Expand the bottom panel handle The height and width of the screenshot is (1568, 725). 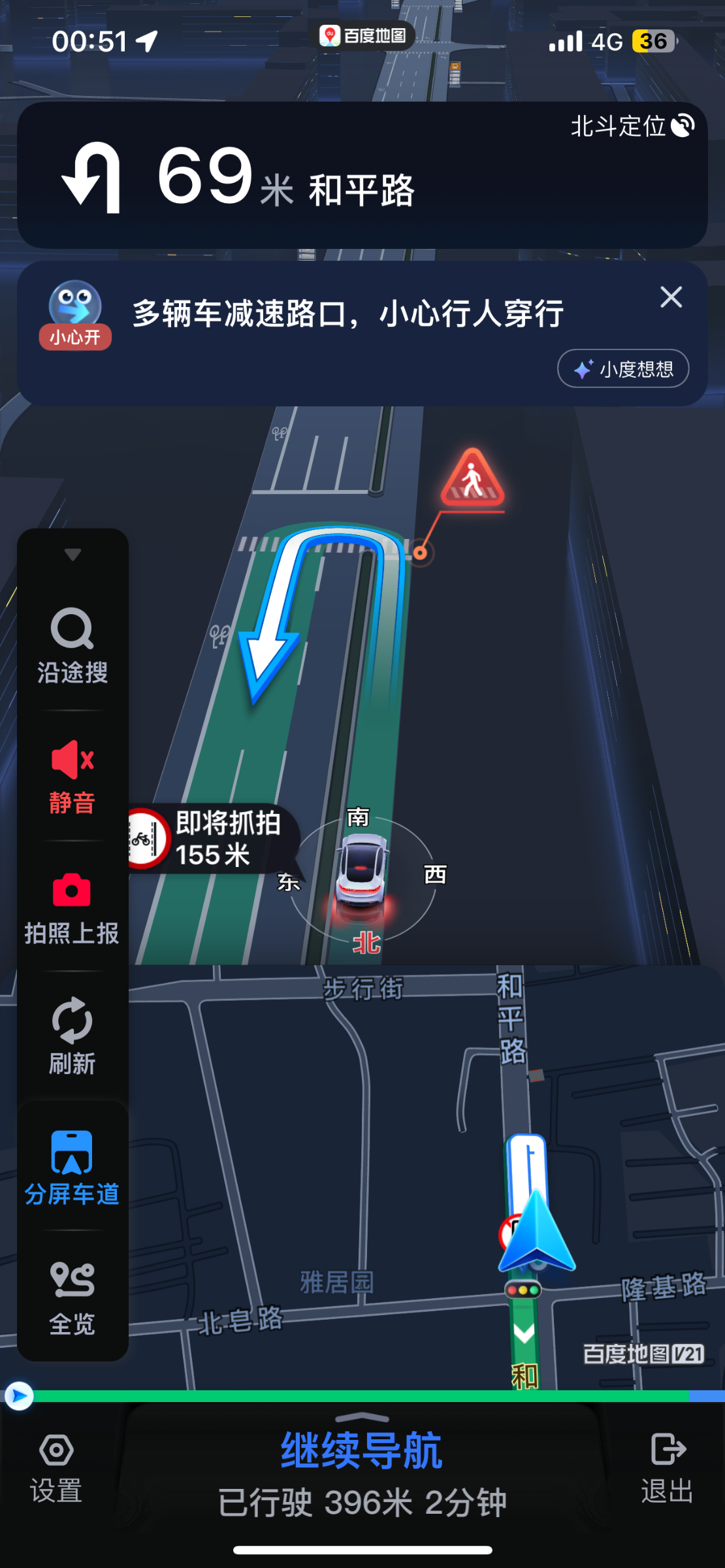[361, 1416]
